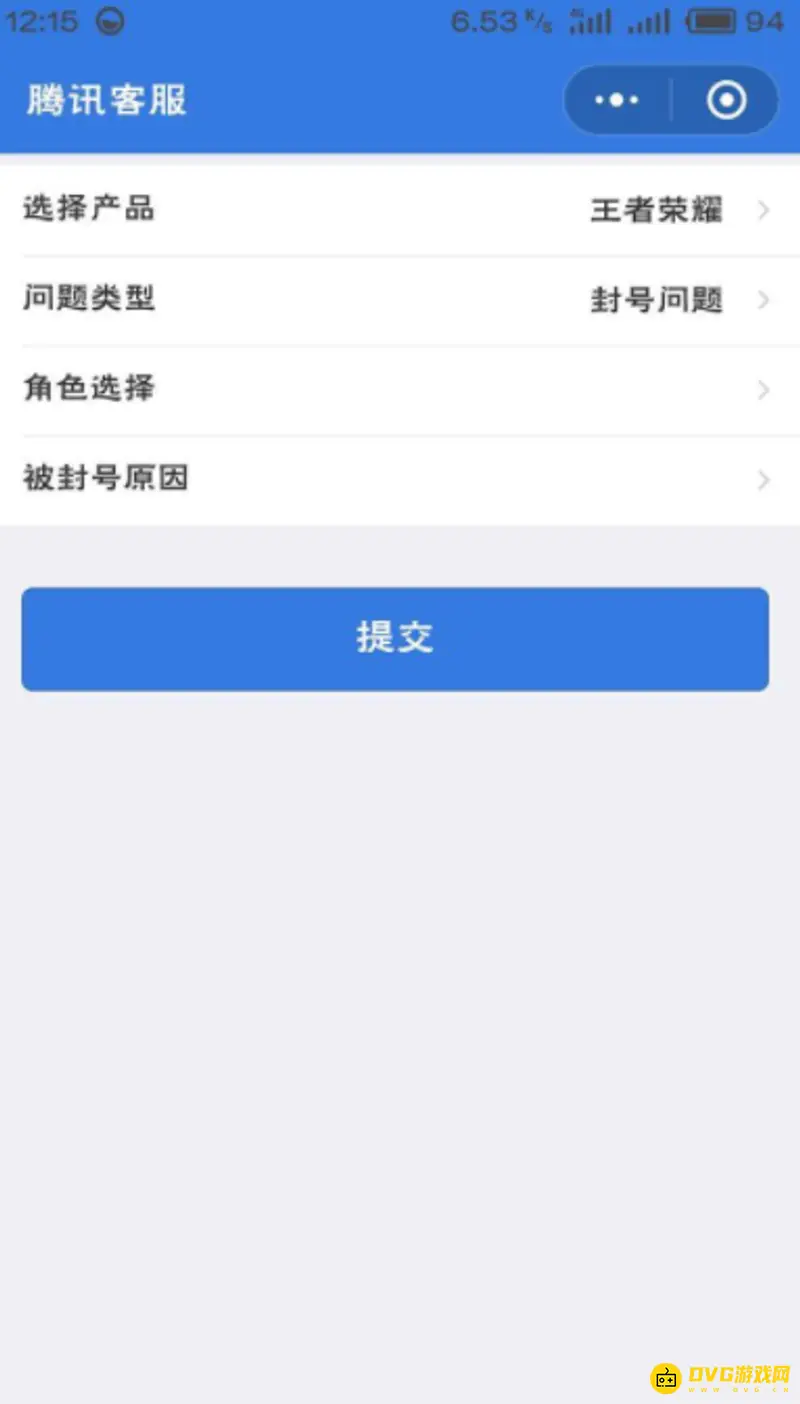Tap the clock showing 12:15
800x1404 pixels.
(40, 20)
